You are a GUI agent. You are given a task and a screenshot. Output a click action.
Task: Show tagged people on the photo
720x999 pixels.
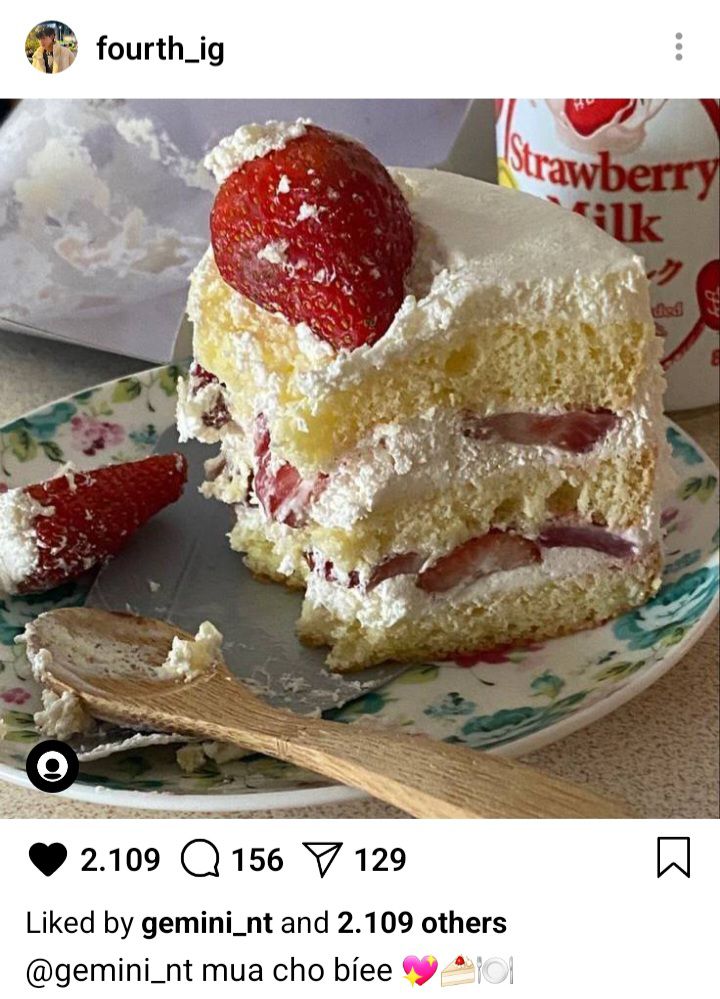pos(52,766)
